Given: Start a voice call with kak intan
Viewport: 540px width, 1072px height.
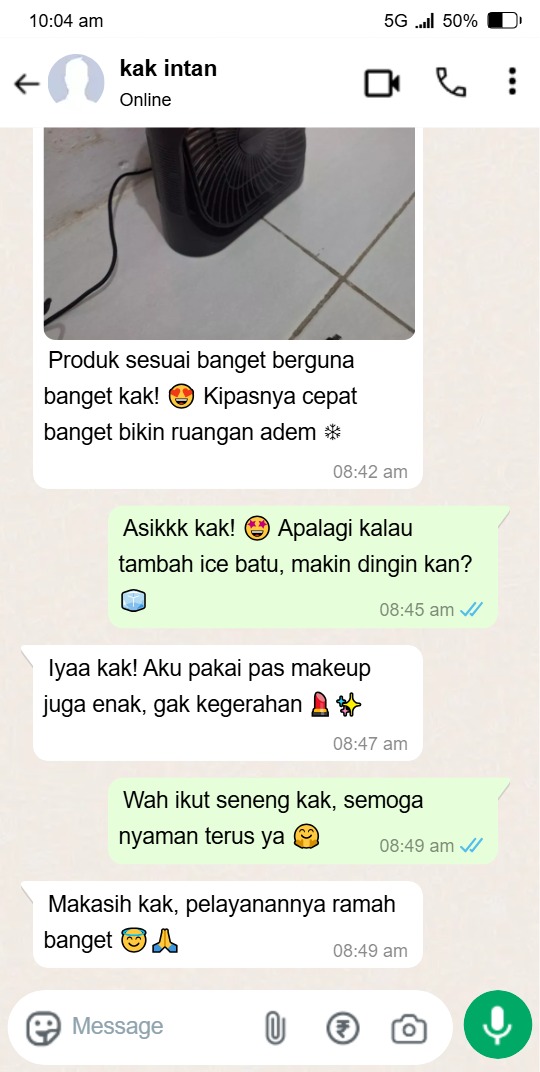Looking at the screenshot, I should coord(450,83).
